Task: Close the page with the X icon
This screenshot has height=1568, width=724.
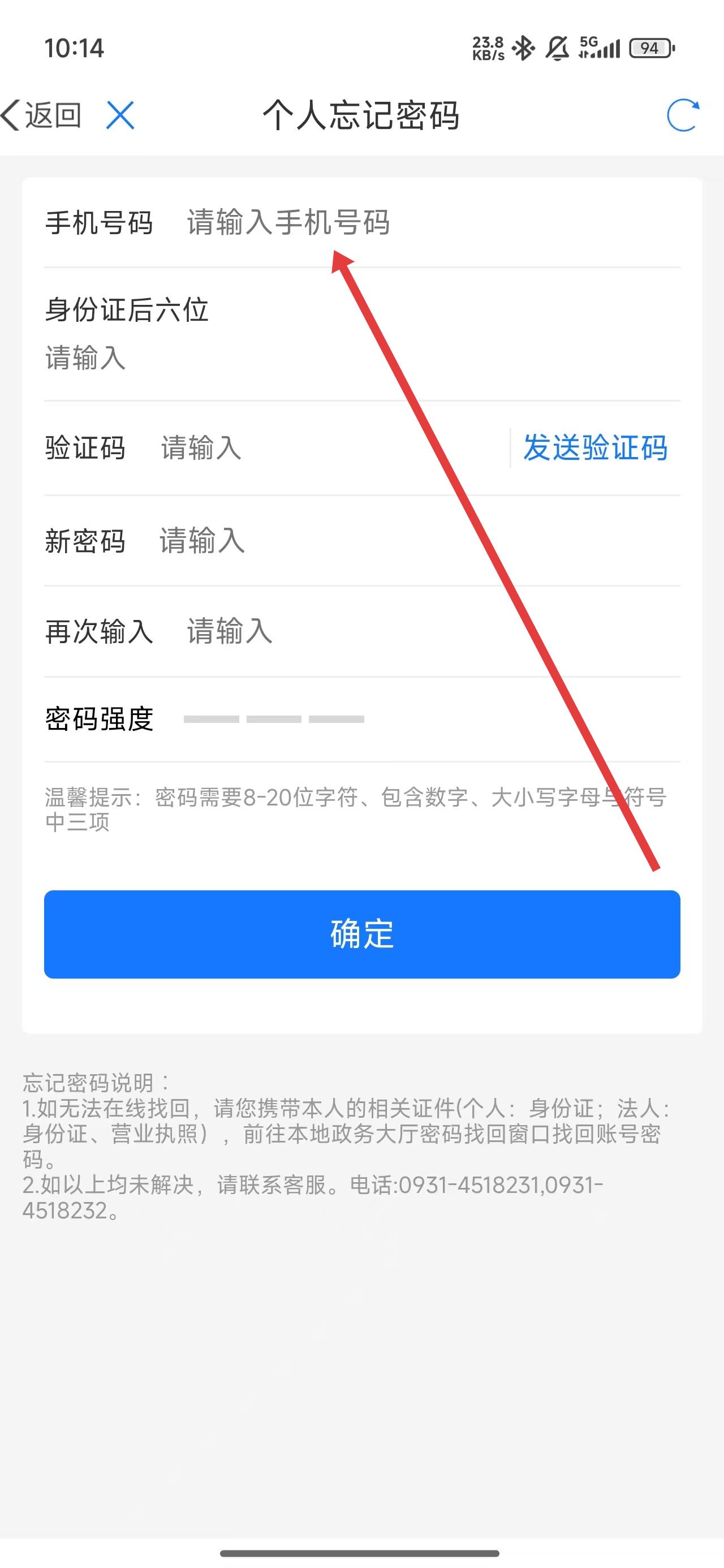Action: click(120, 115)
